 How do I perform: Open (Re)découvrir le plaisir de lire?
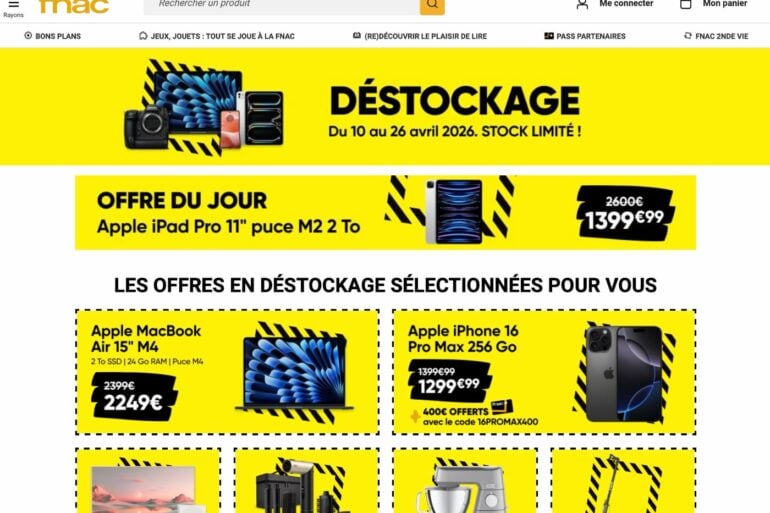tap(418, 36)
